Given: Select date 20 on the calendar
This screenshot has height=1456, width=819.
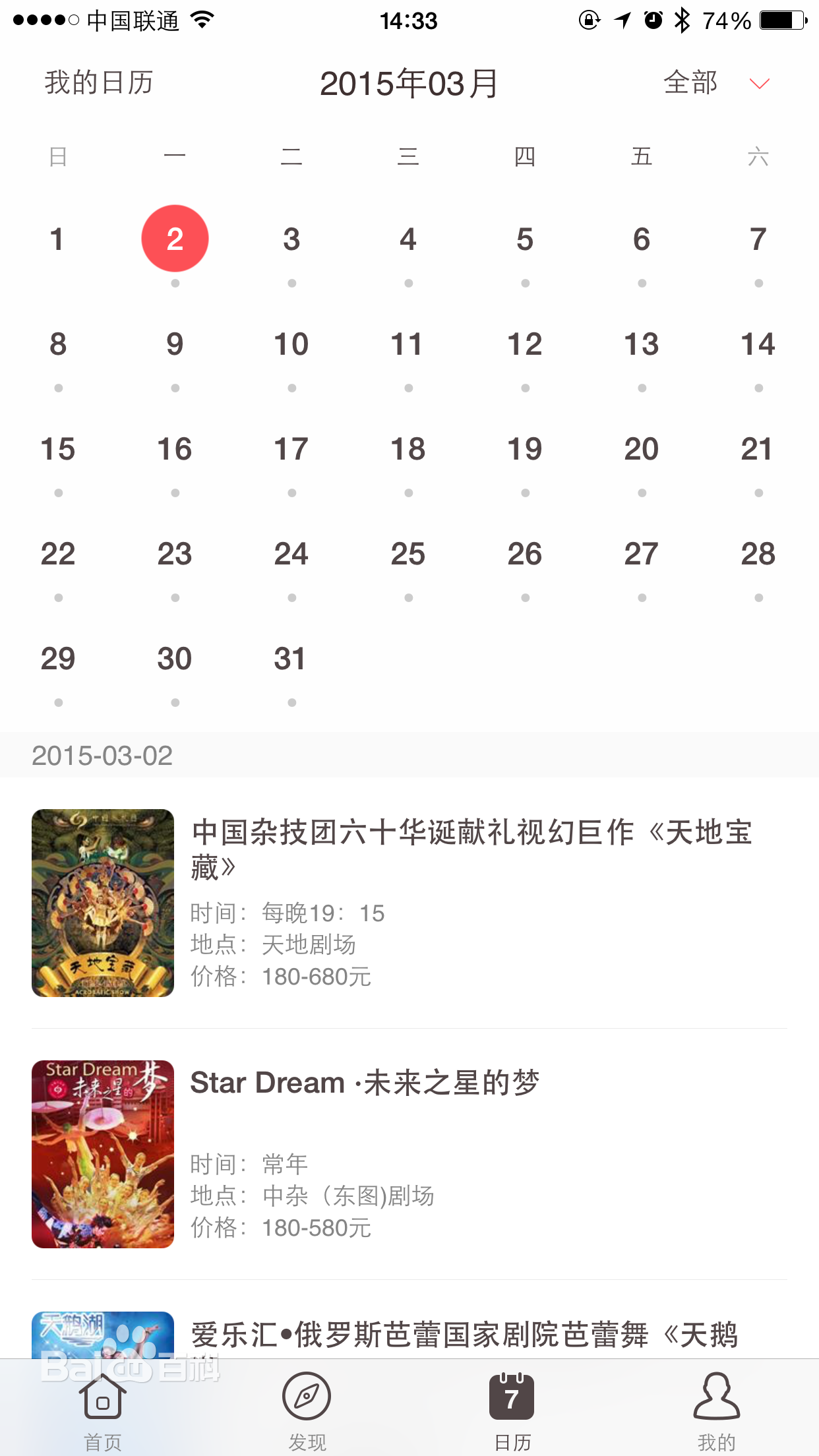Looking at the screenshot, I should click(x=641, y=449).
